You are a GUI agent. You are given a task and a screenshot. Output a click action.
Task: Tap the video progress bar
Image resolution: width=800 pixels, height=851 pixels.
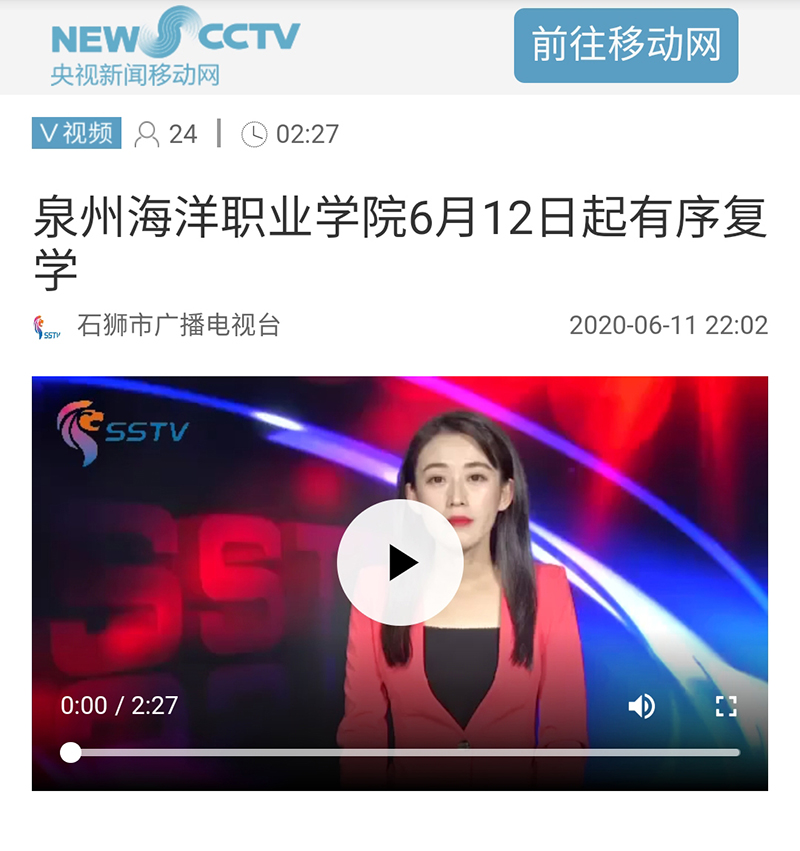tap(400, 752)
